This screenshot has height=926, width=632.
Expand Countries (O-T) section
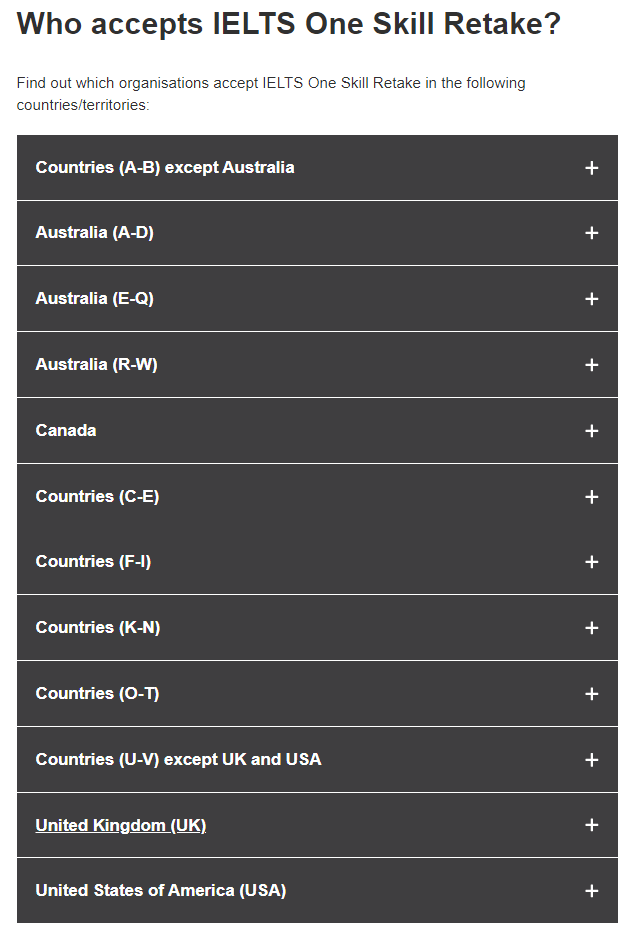click(316, 694)
